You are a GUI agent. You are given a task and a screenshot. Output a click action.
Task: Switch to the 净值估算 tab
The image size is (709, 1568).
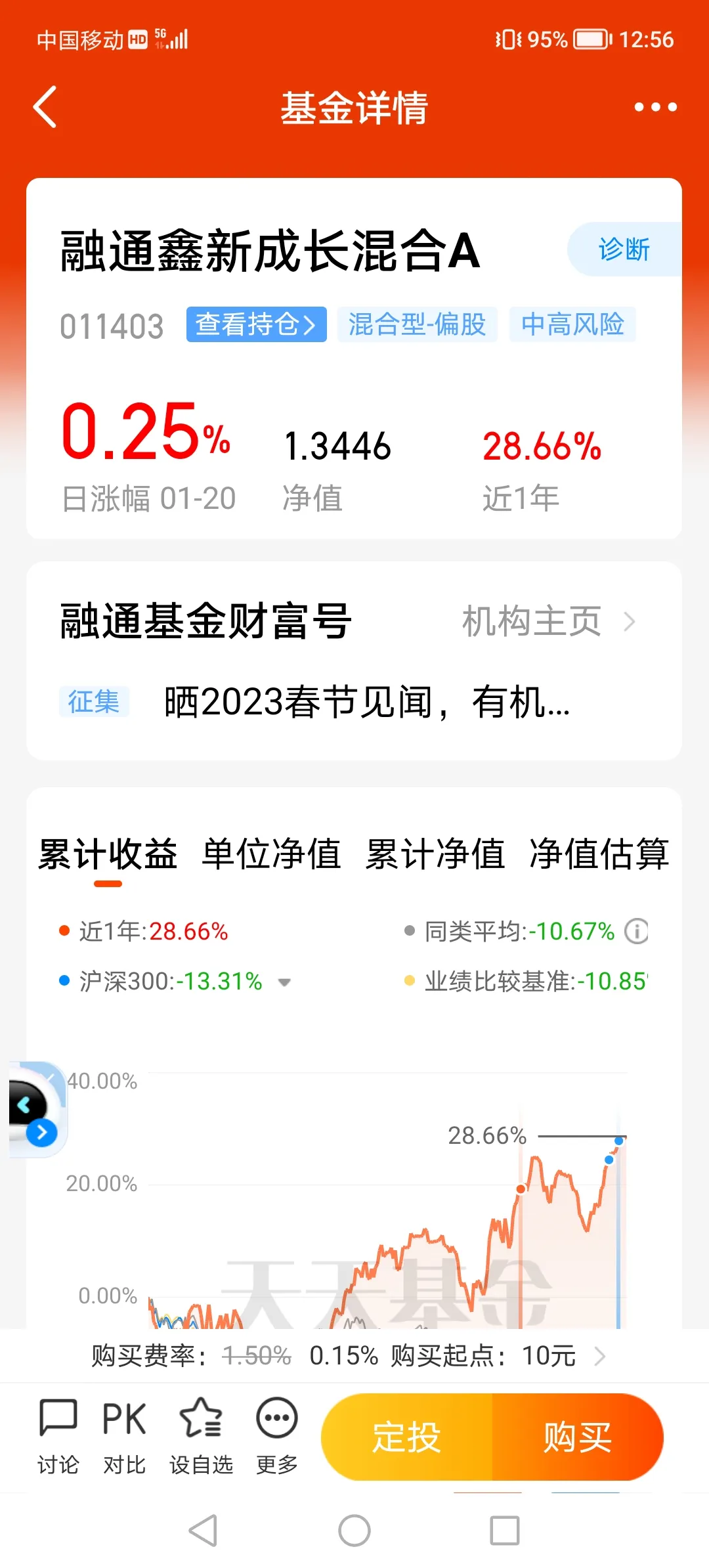599,854
